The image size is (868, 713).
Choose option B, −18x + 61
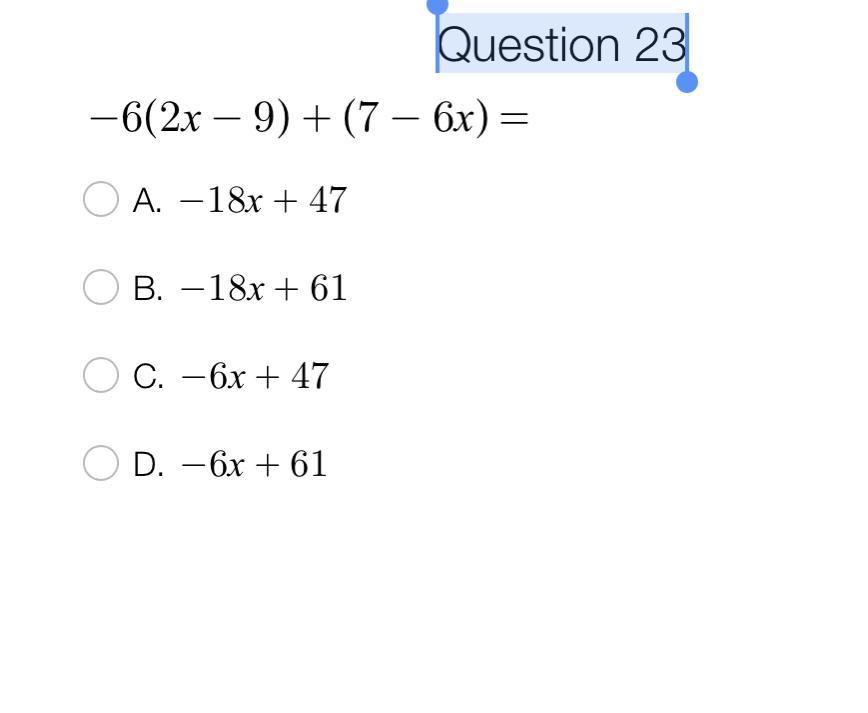tap(101, 287)
